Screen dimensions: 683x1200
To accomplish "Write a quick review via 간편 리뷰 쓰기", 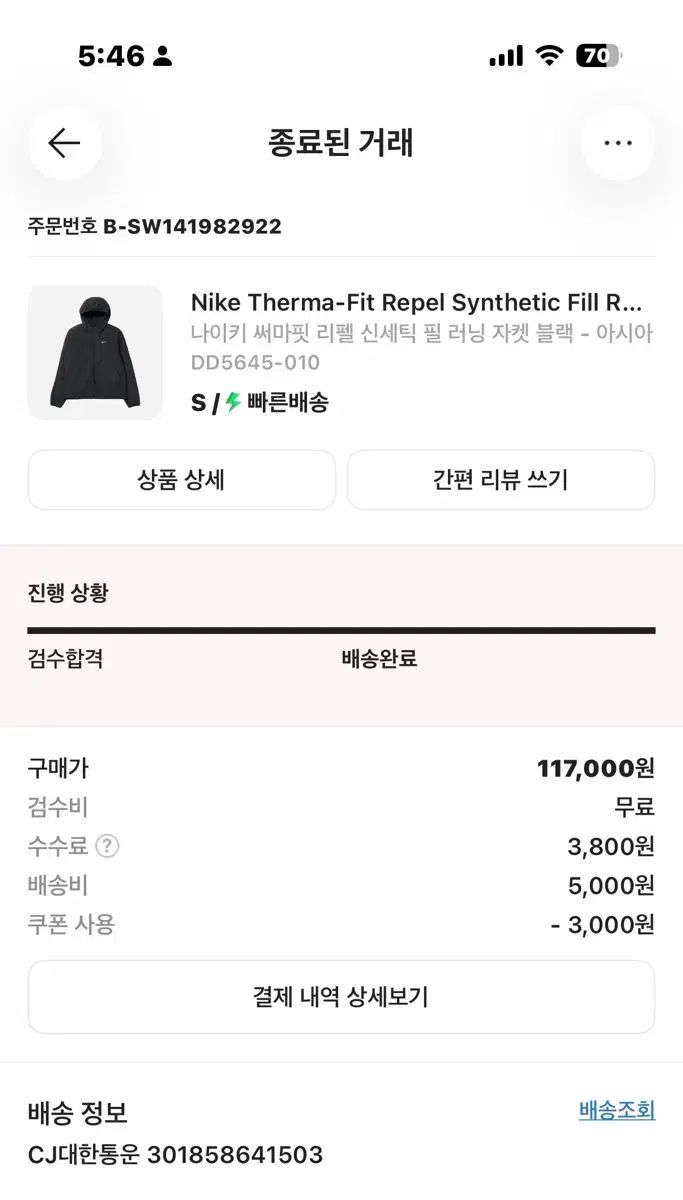I will click(501, 480).
